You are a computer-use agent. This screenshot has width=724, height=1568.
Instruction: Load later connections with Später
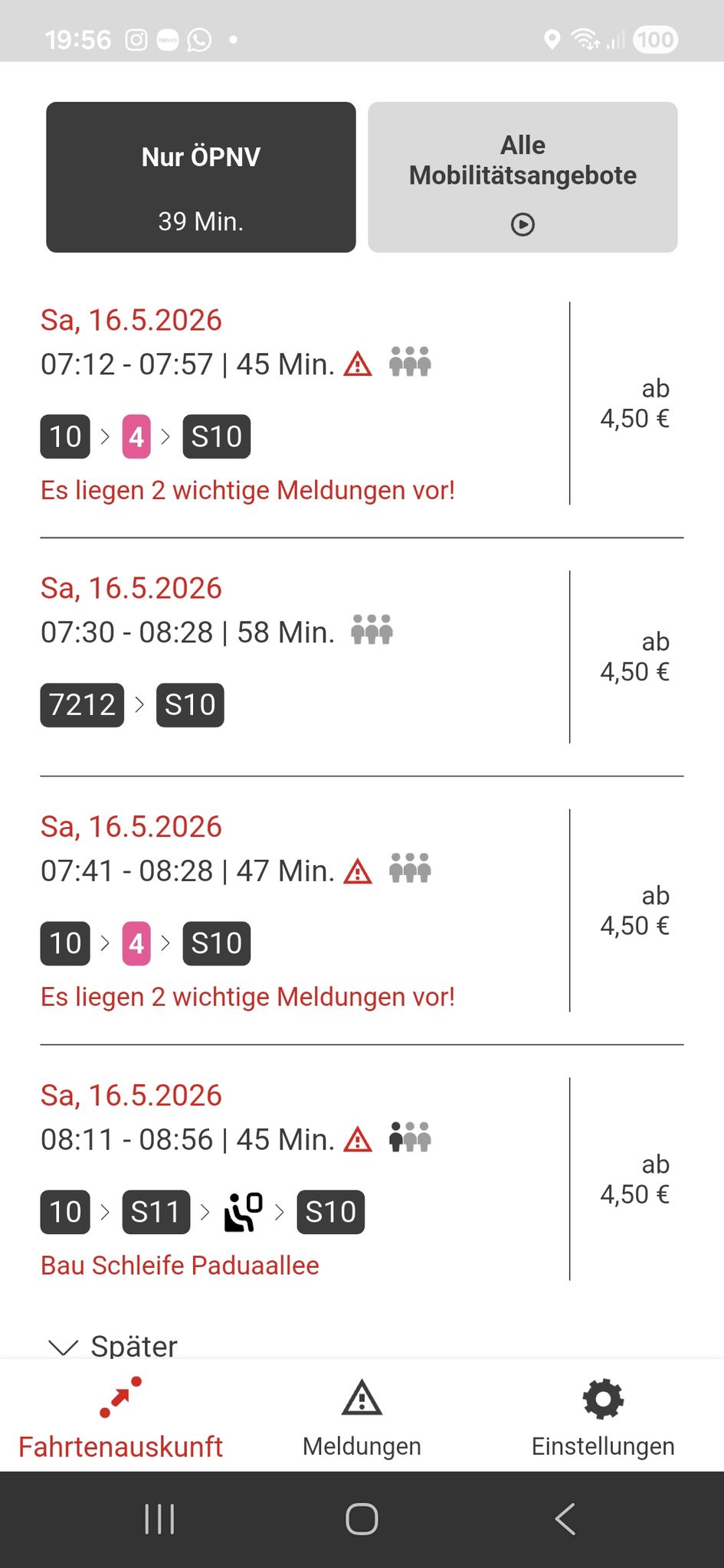click(x=113, y=1346)
